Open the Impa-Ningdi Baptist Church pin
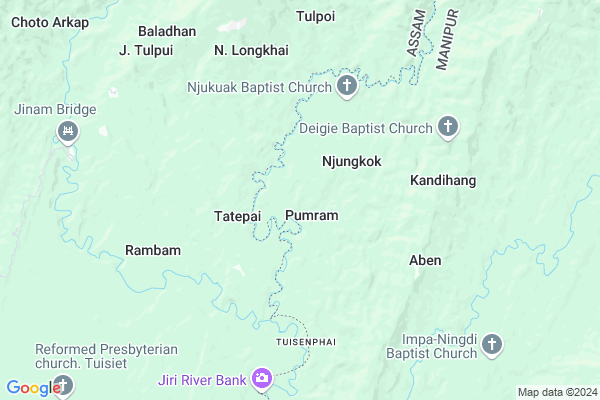Screen dimensions: 600x400 coord(491,345)
